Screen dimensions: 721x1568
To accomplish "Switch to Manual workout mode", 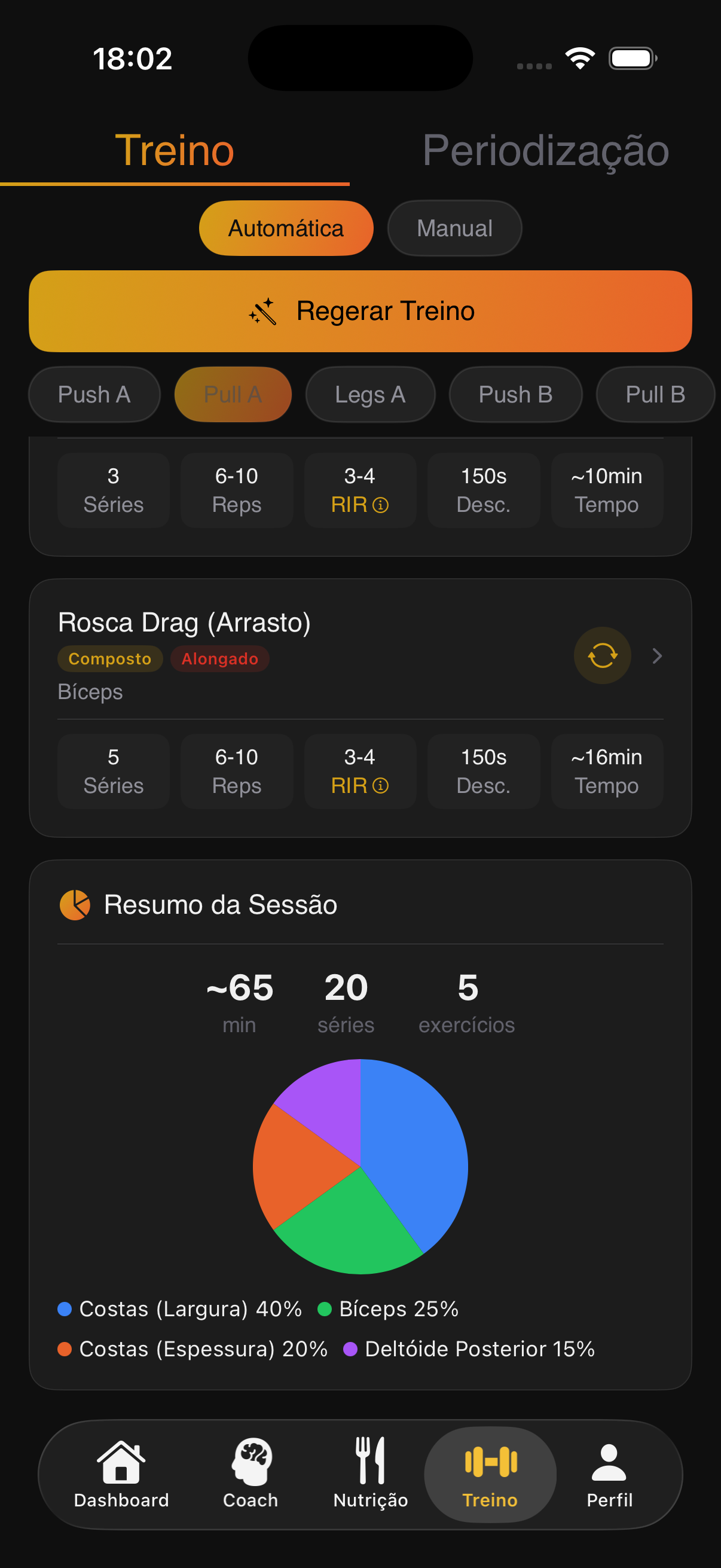I will (454, 228).
